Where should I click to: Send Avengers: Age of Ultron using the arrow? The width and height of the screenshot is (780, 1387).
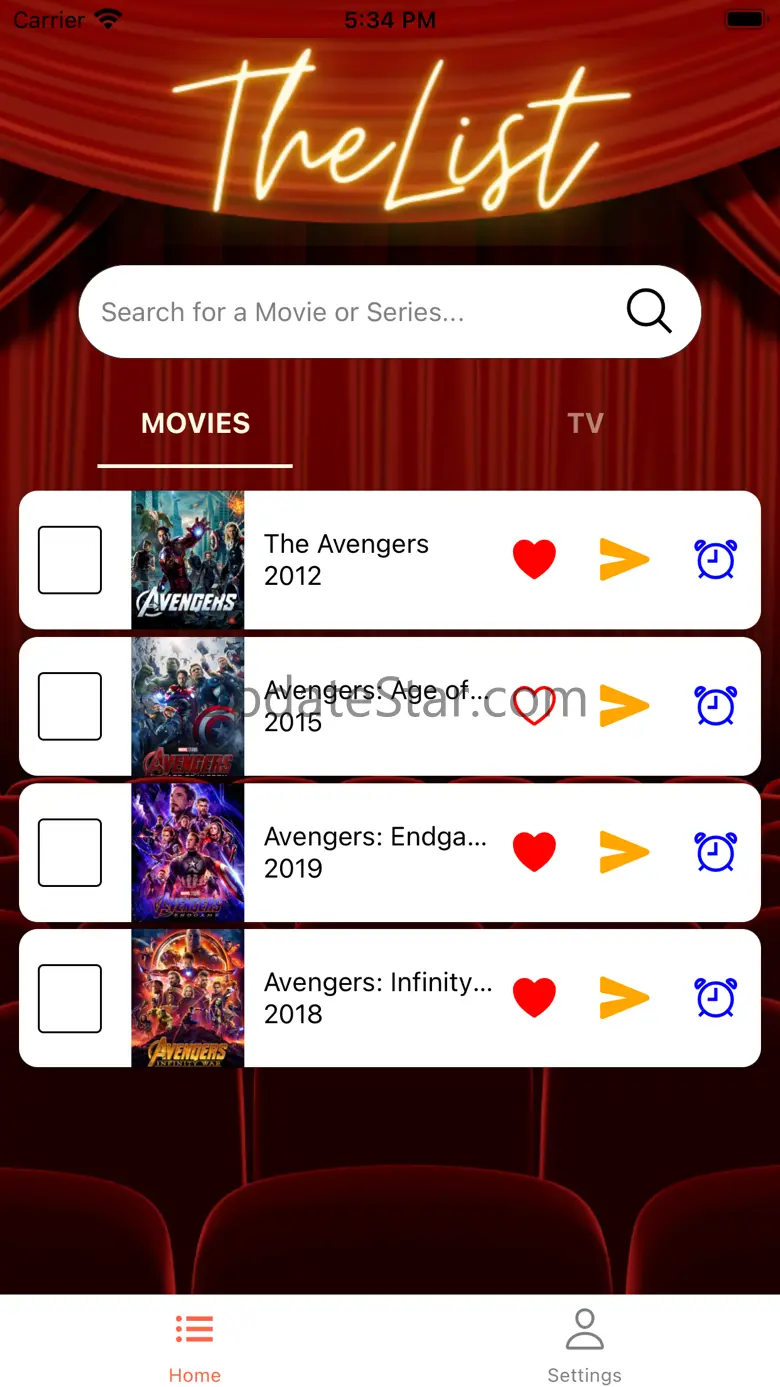(624, 705)
